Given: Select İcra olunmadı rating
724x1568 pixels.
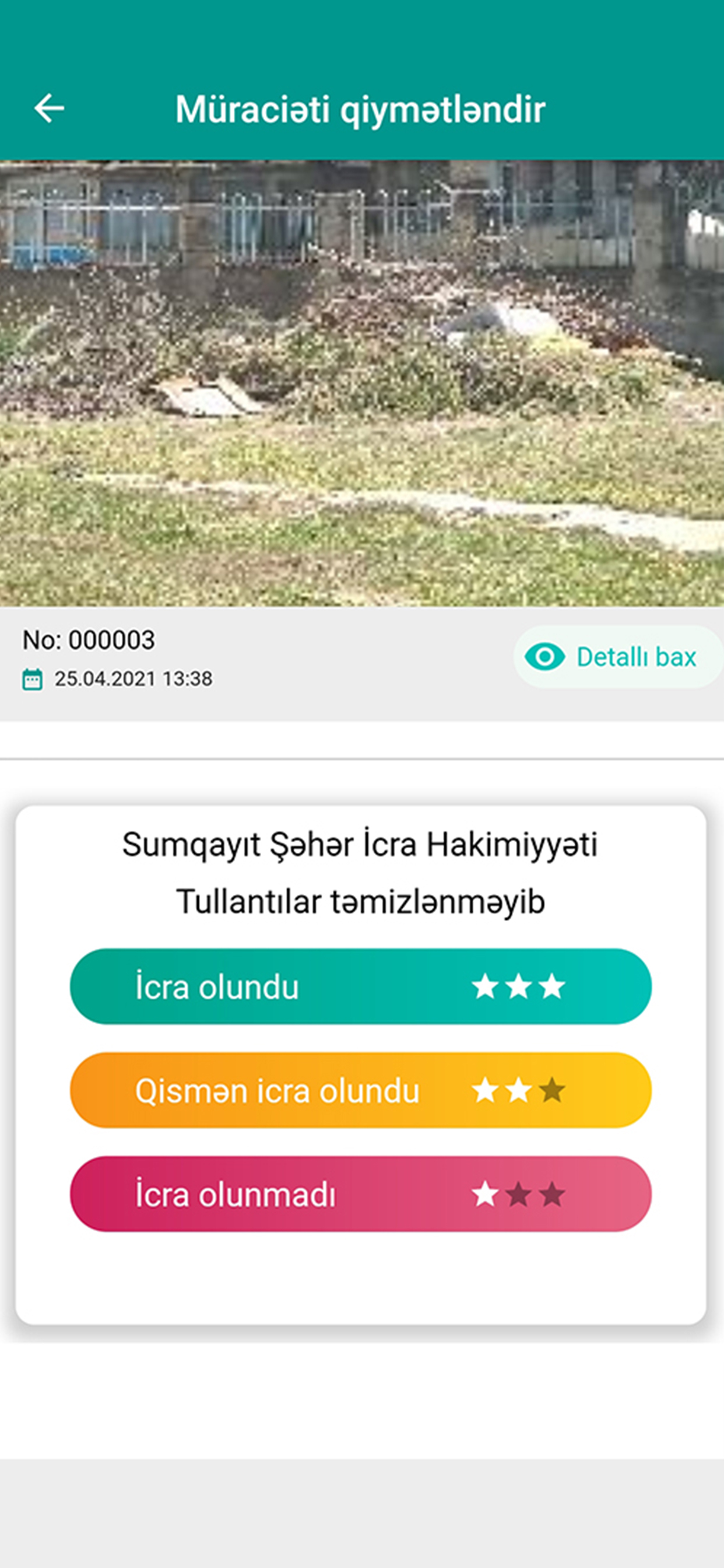Looking at the screenshot, I should [361, 1194].
